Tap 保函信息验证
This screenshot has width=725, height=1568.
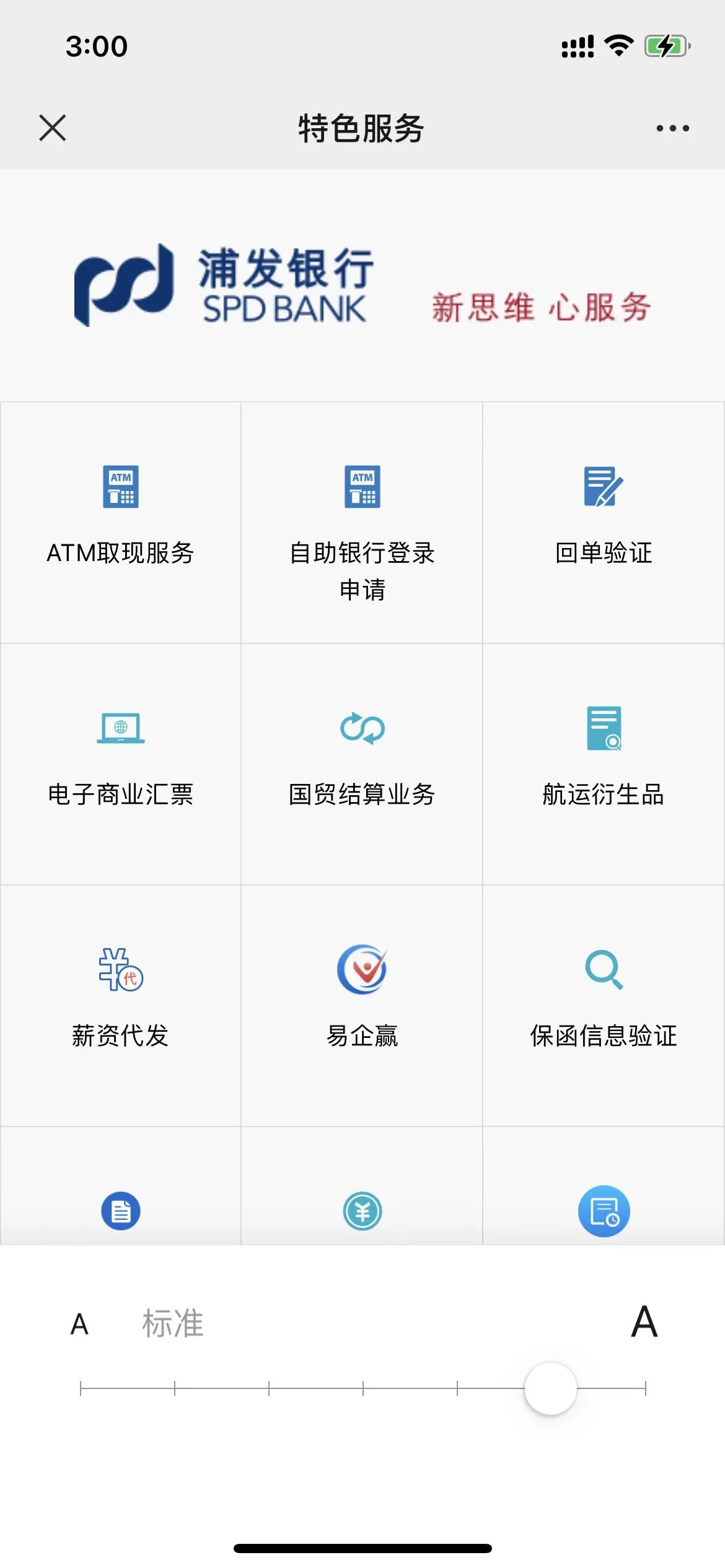tap(604, 1004)
